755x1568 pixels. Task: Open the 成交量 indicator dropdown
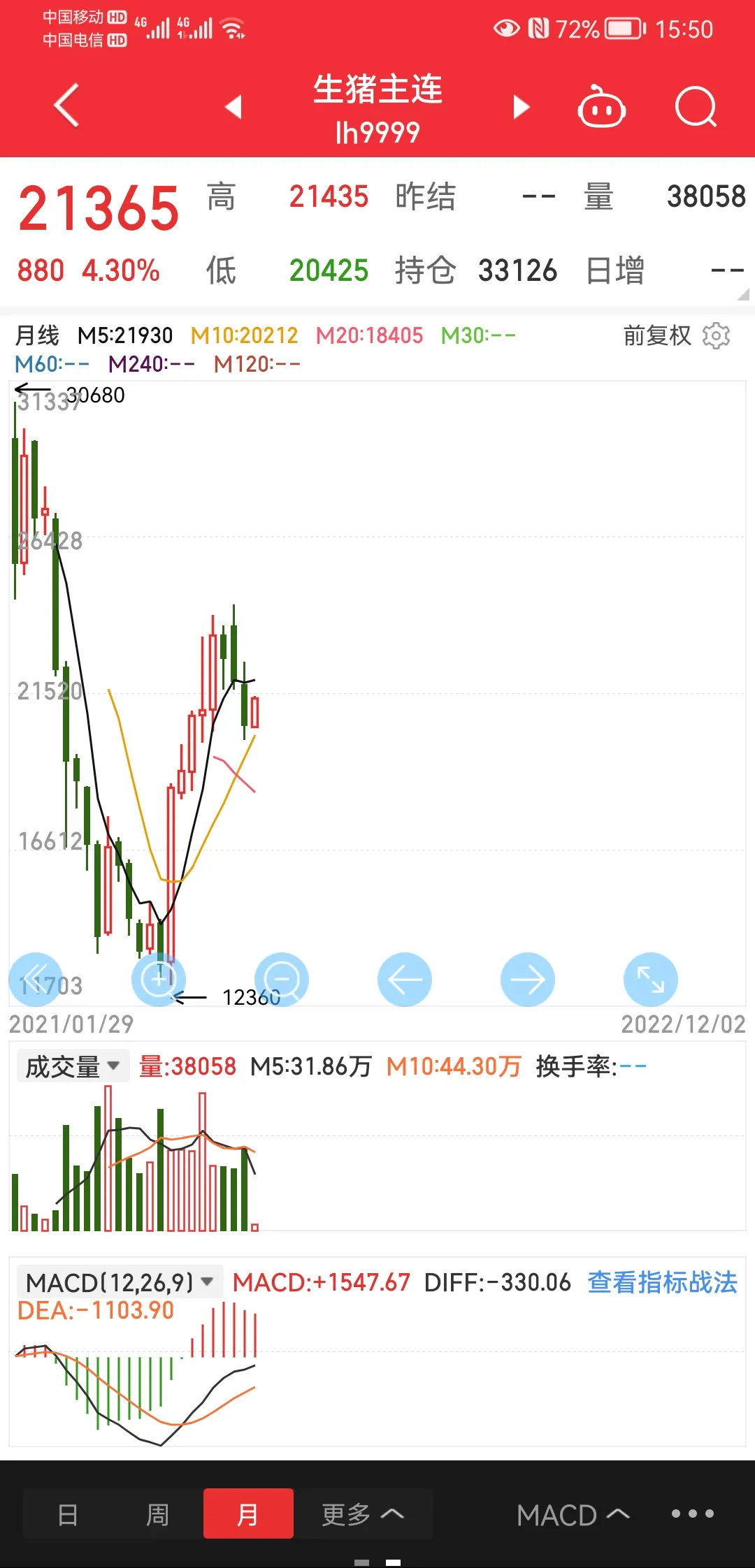coord(73,1067)
